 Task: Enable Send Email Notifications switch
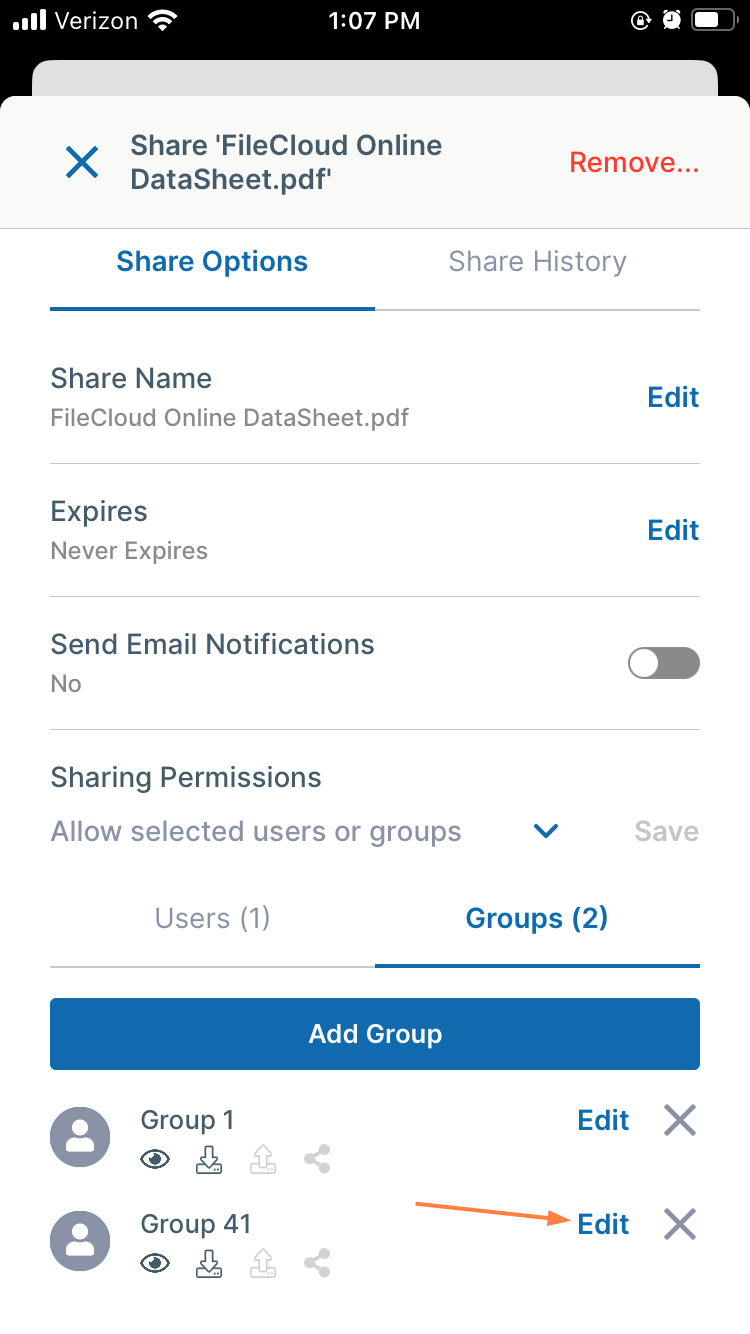(664, 663)
